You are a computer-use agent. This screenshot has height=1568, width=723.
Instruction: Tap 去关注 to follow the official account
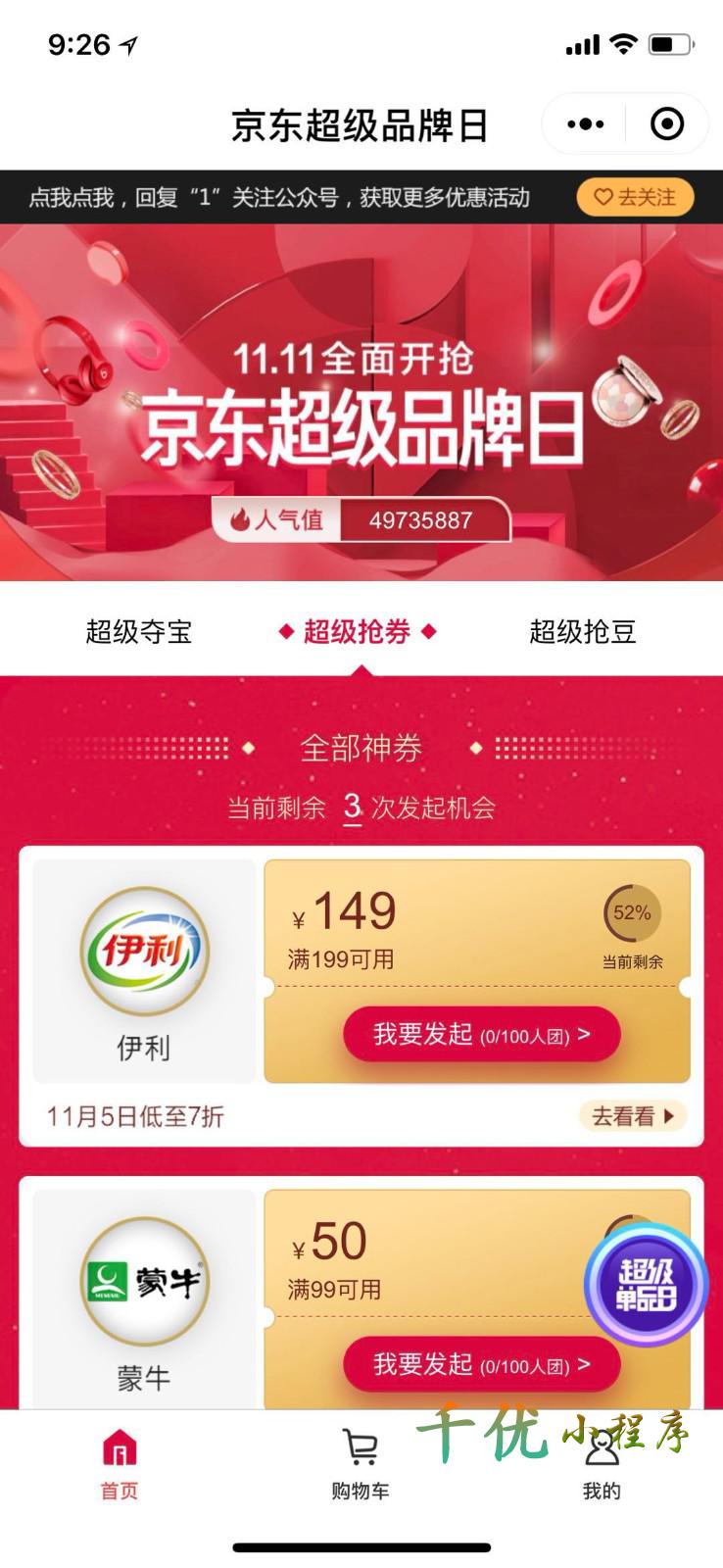(635, 197)
